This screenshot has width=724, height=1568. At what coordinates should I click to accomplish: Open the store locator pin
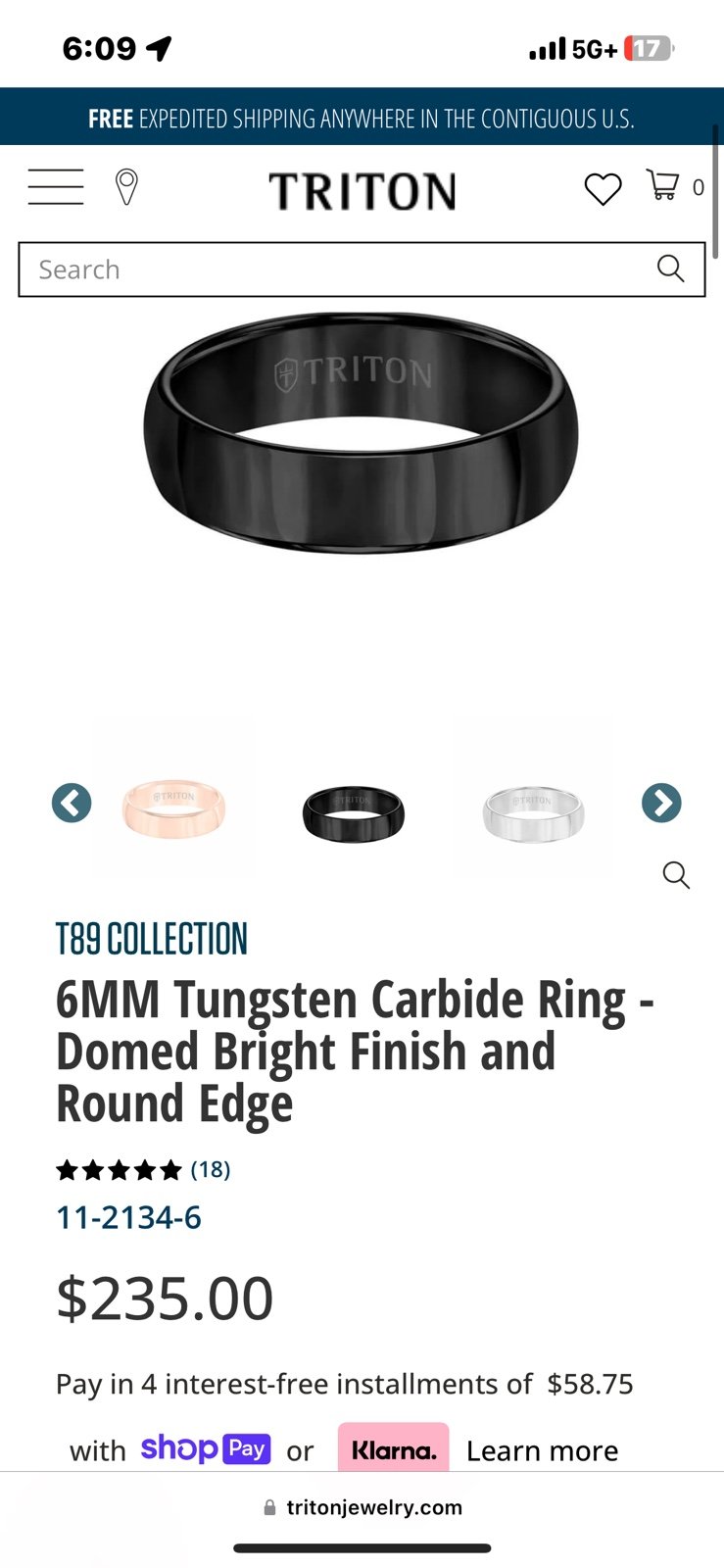(126, 187)
